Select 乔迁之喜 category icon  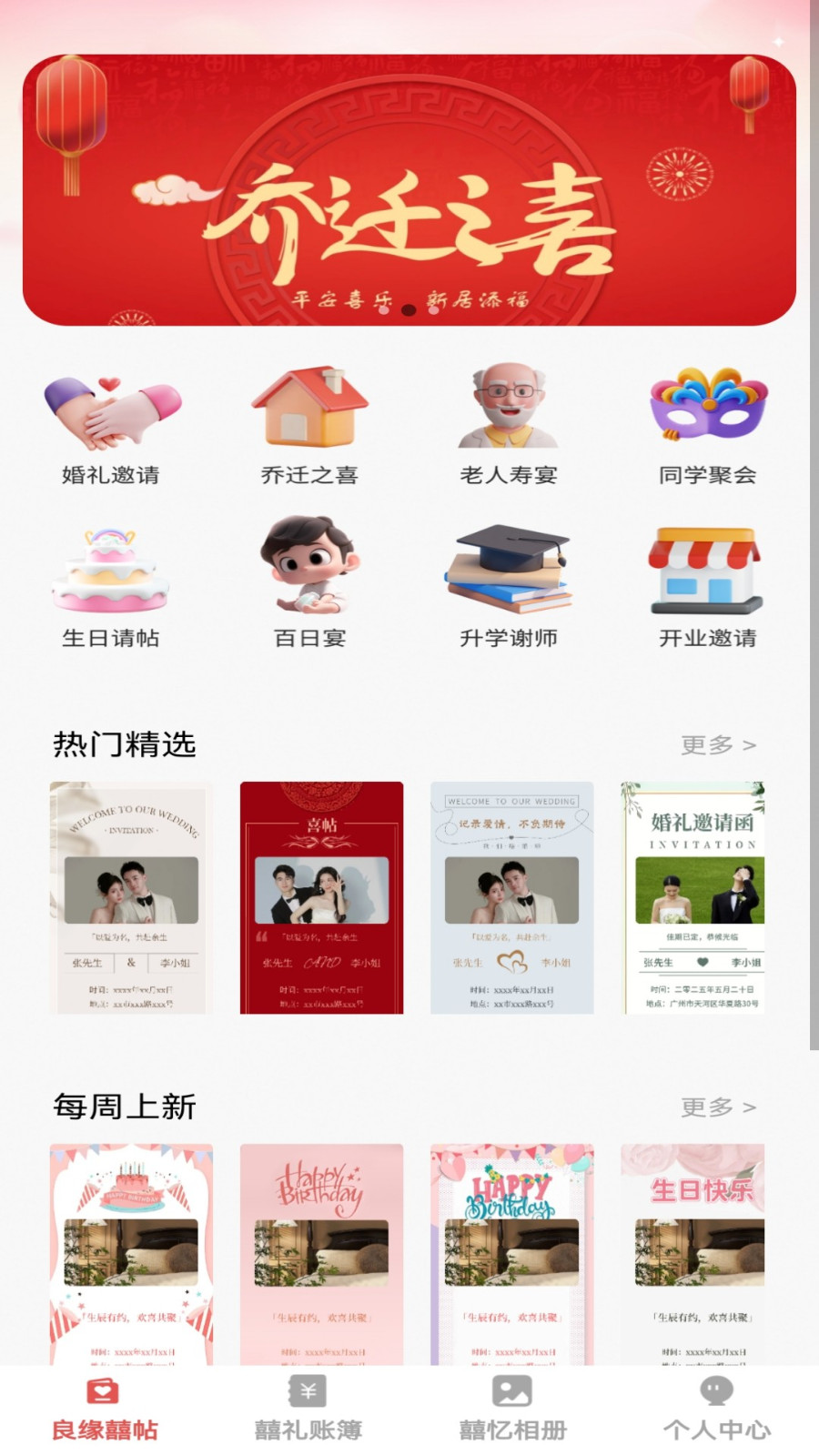pyautogui.click(x=309, y=424)
